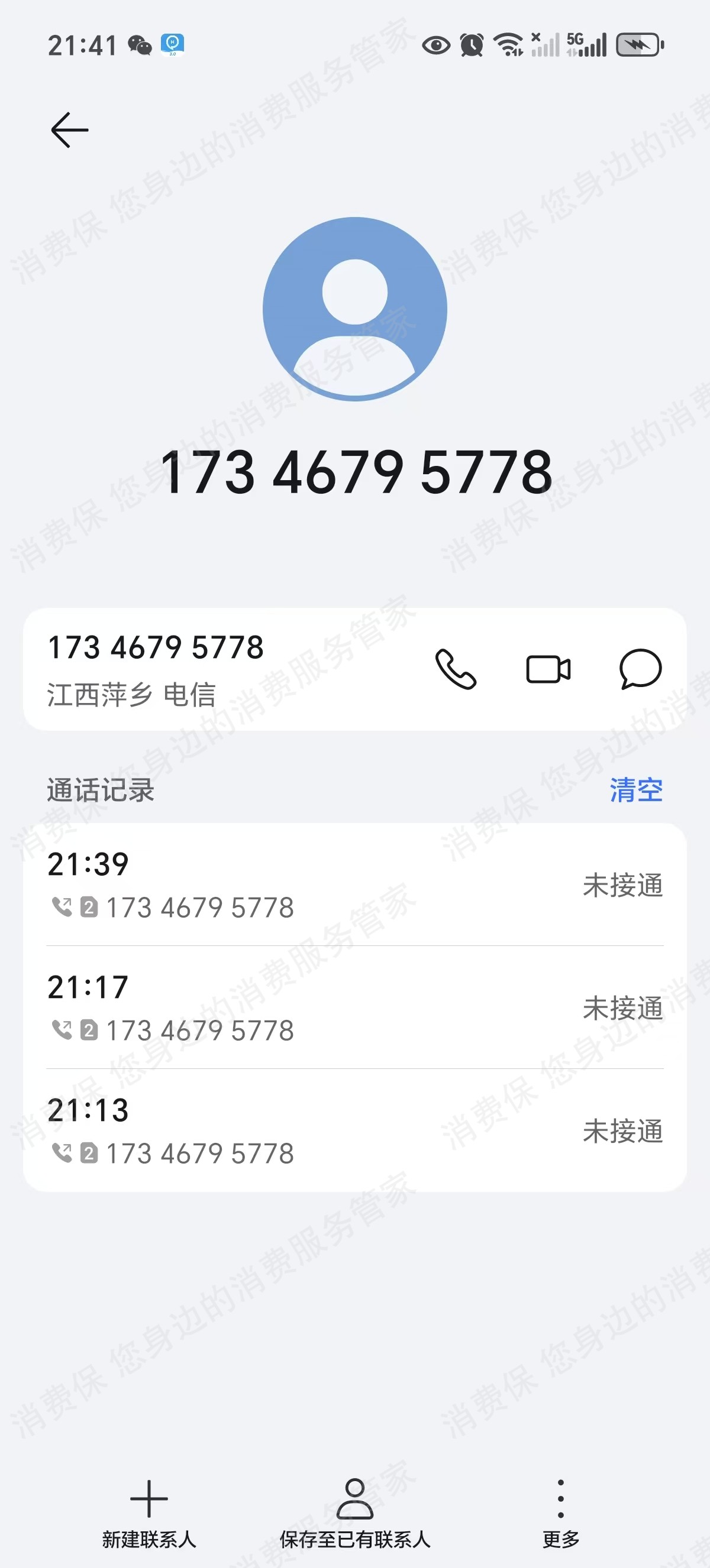This screenshot has width=710, height=1568.
Task: Clear the call history with 清空
Action: 636,789
